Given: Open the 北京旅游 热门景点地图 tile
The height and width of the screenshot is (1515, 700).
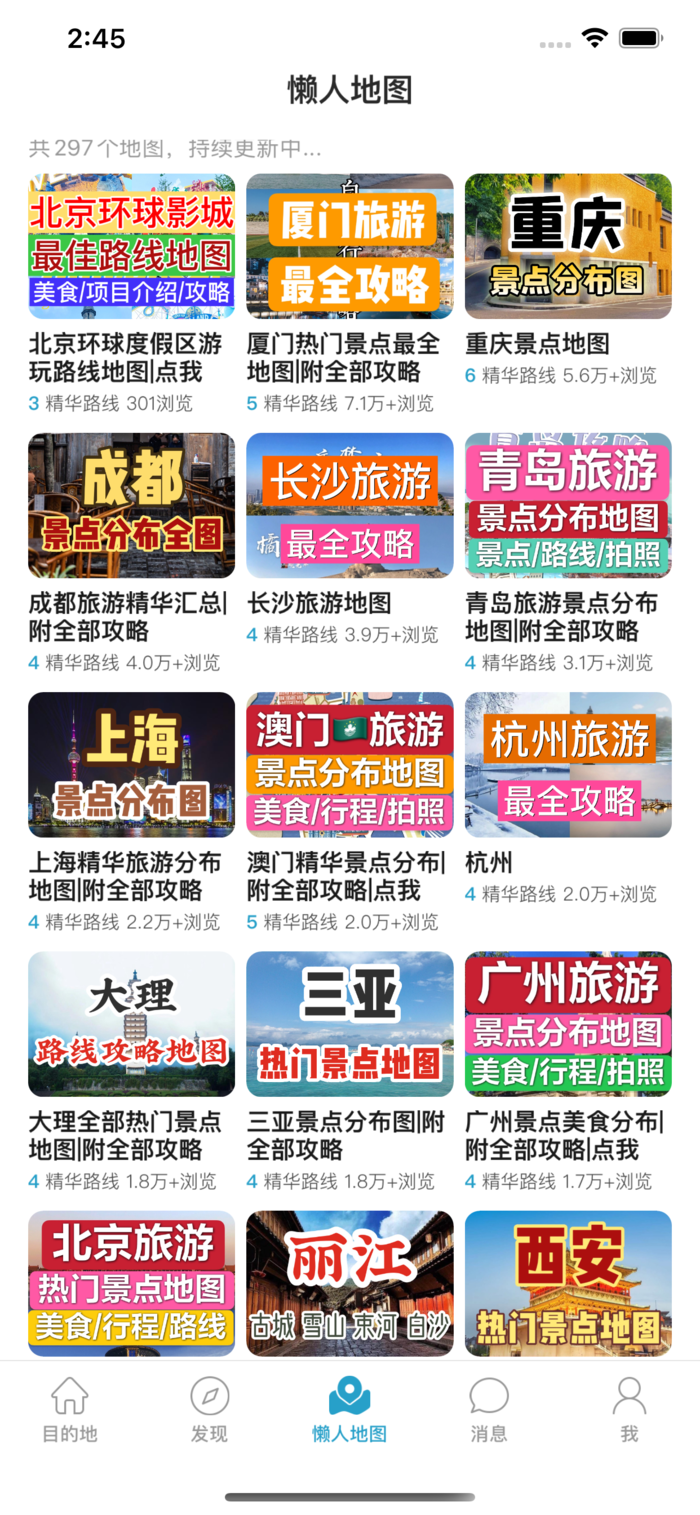Looking at the screenshot, I should click(x=132, y=1283).
